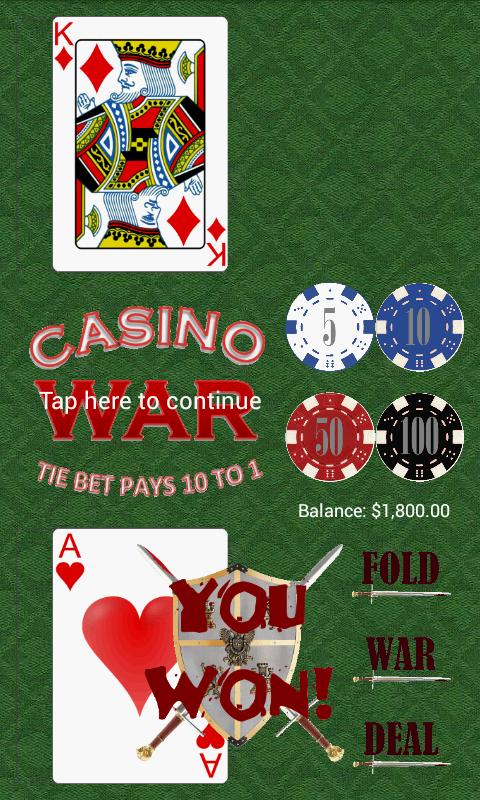
Task: Select the 5 chip
Action: [x=330, y=327]
